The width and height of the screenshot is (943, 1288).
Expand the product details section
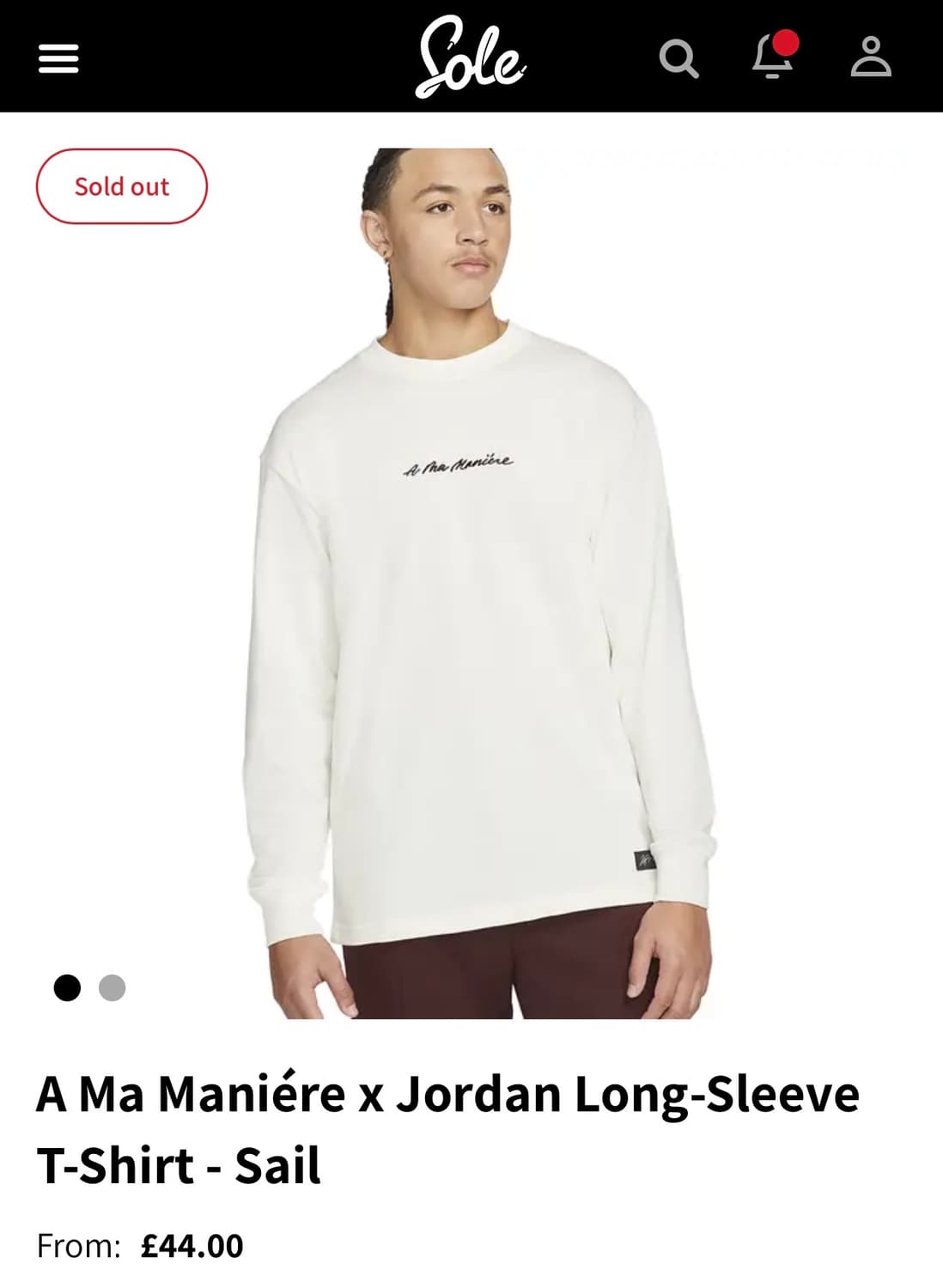tap(447, 1129)
